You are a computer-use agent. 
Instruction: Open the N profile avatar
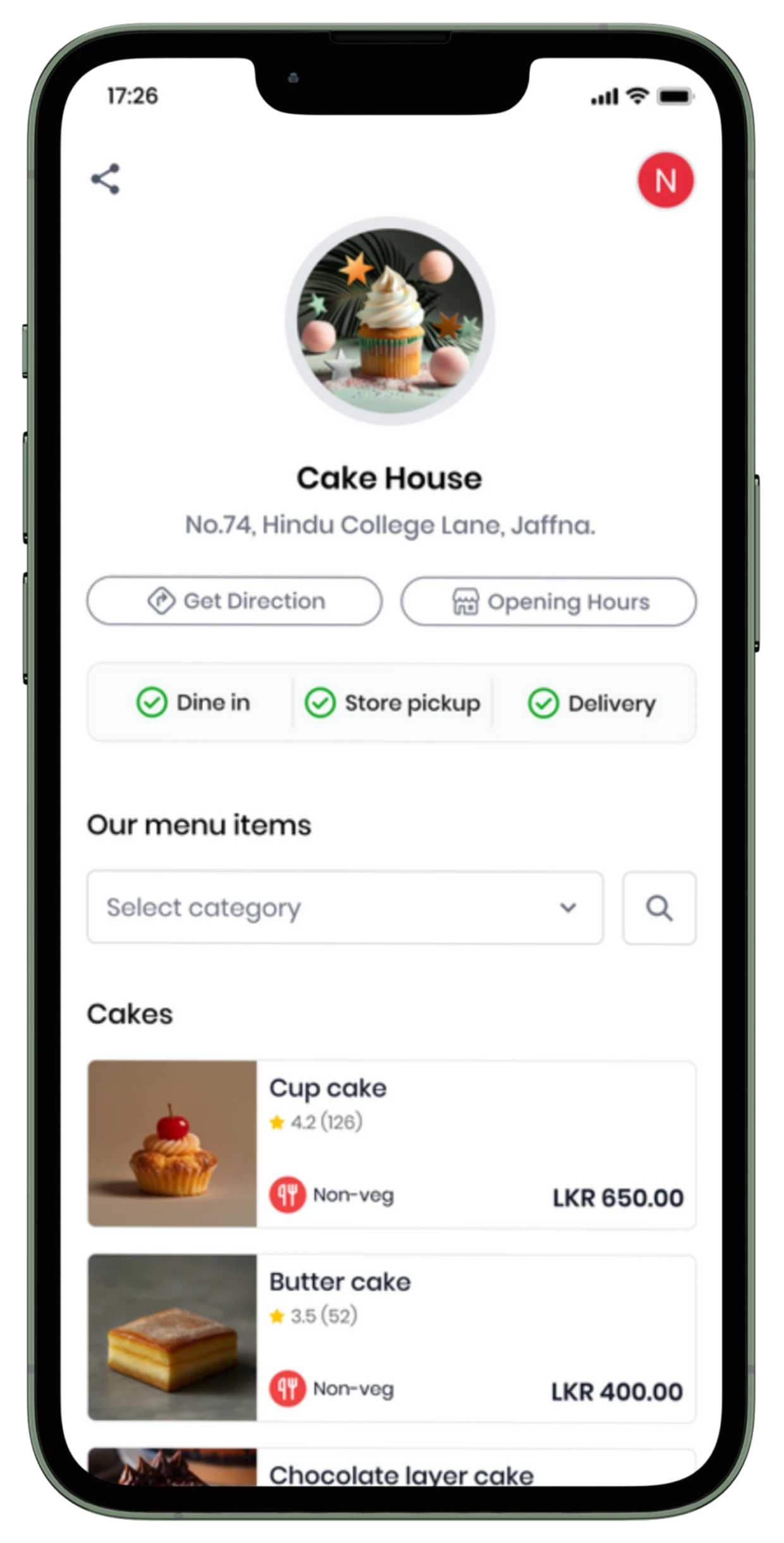tap(665, 180)
